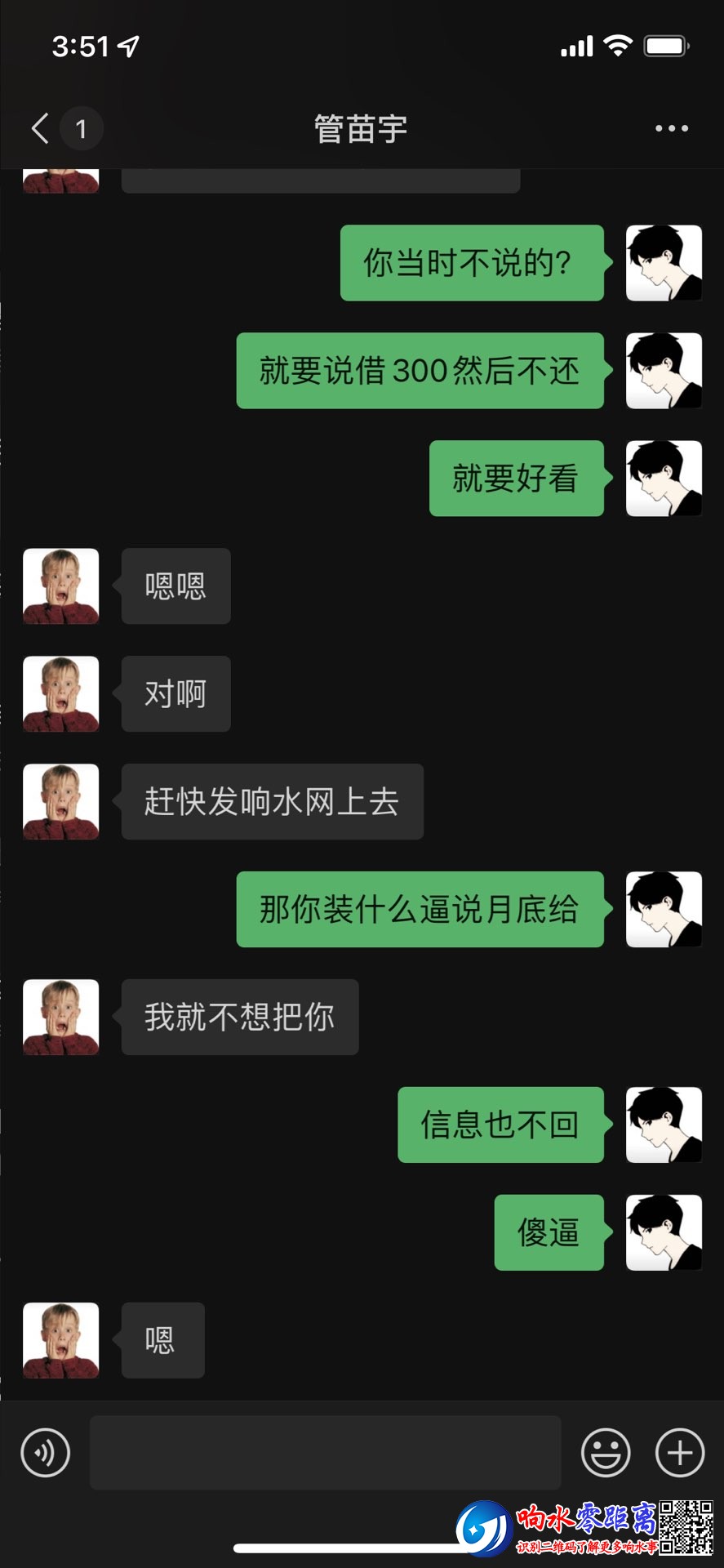Open the chat info overflow menu
The image size is (724, 1568).
coord(671,128)
